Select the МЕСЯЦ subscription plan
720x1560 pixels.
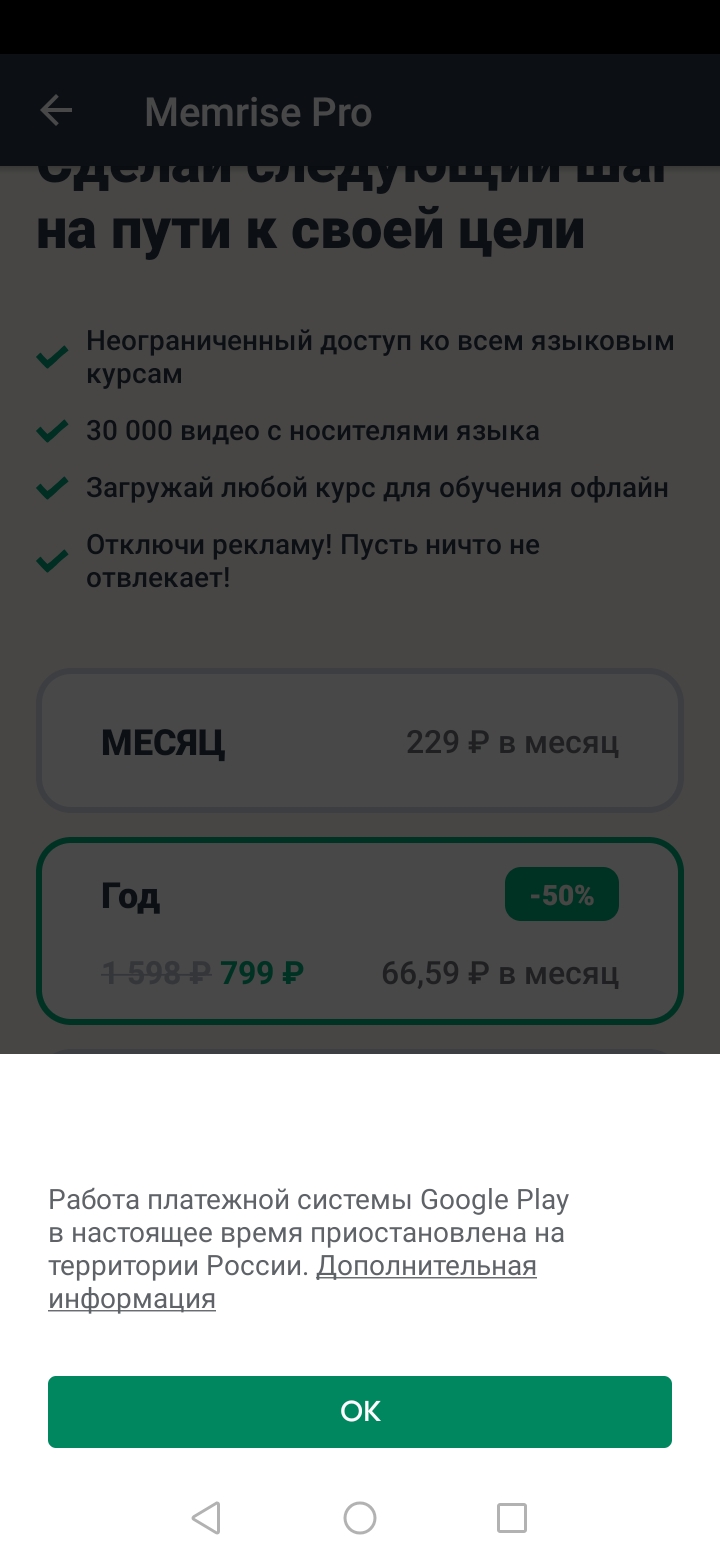click(360, 741)
